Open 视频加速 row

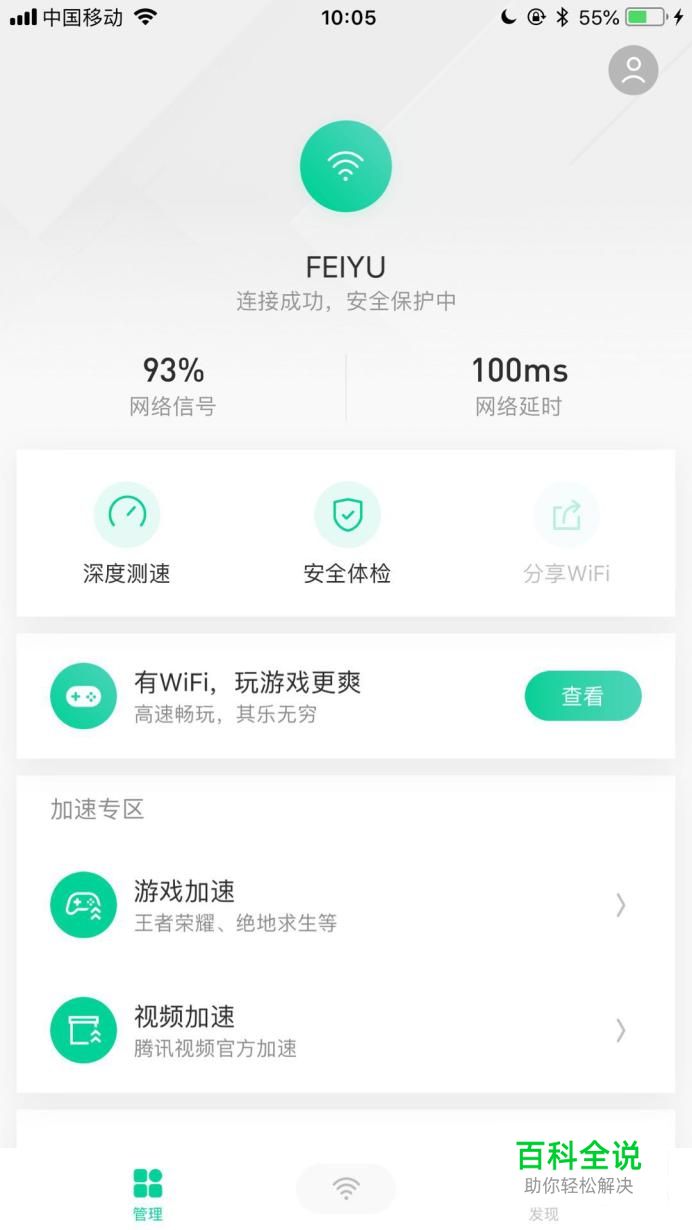(346, 1030)
